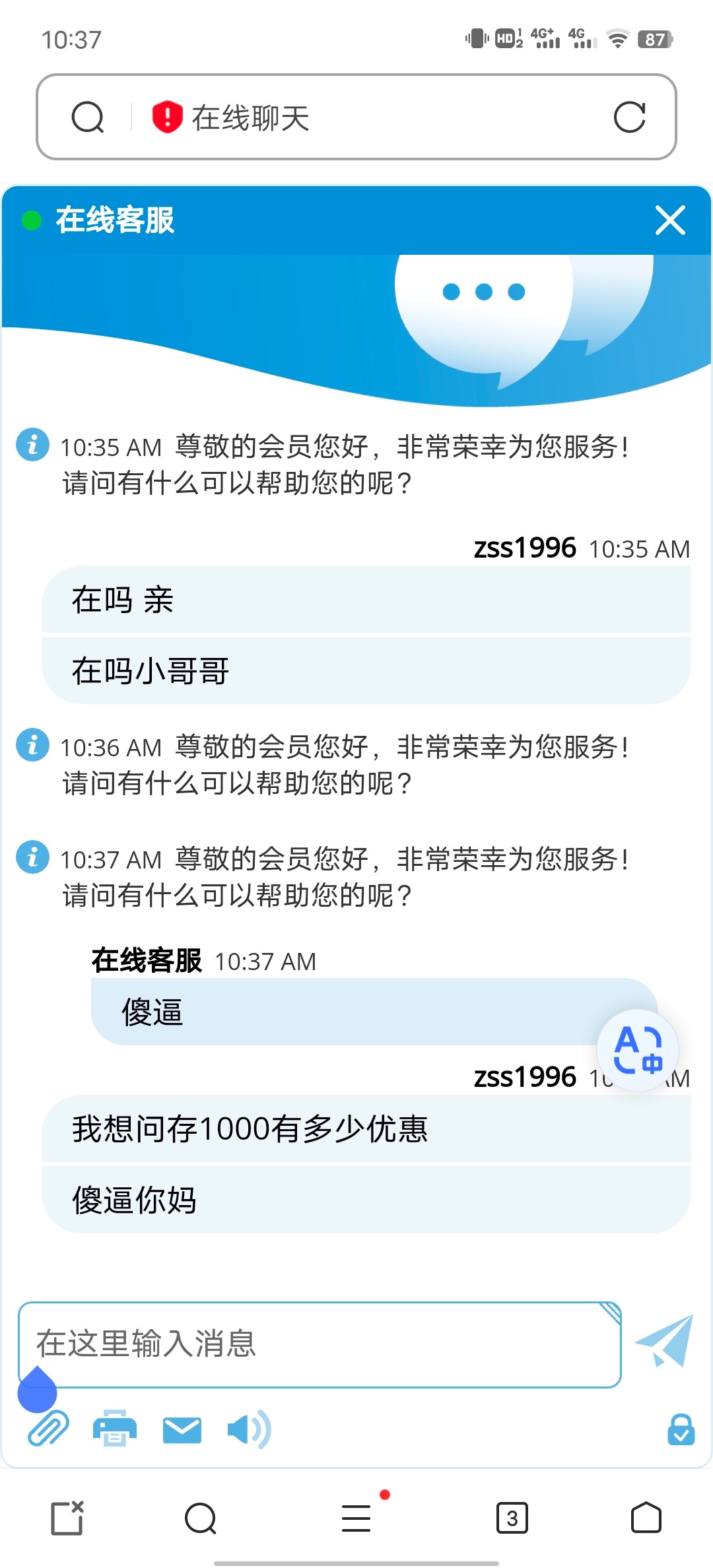
Task: Open the site security warning shield
Action: click(167, 117)
